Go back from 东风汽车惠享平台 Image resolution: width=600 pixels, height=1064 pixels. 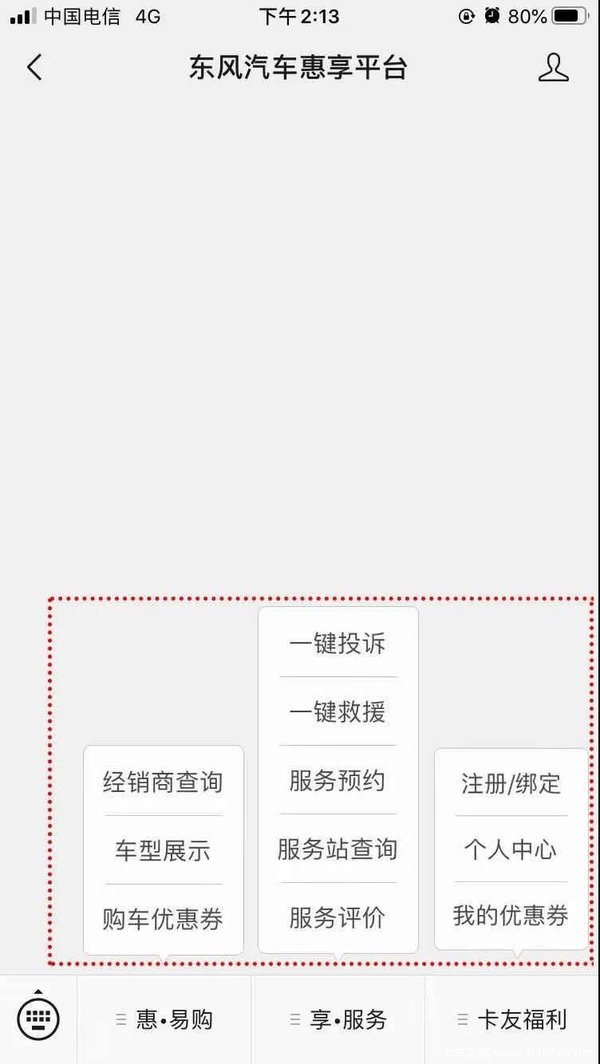pos(35,68)
